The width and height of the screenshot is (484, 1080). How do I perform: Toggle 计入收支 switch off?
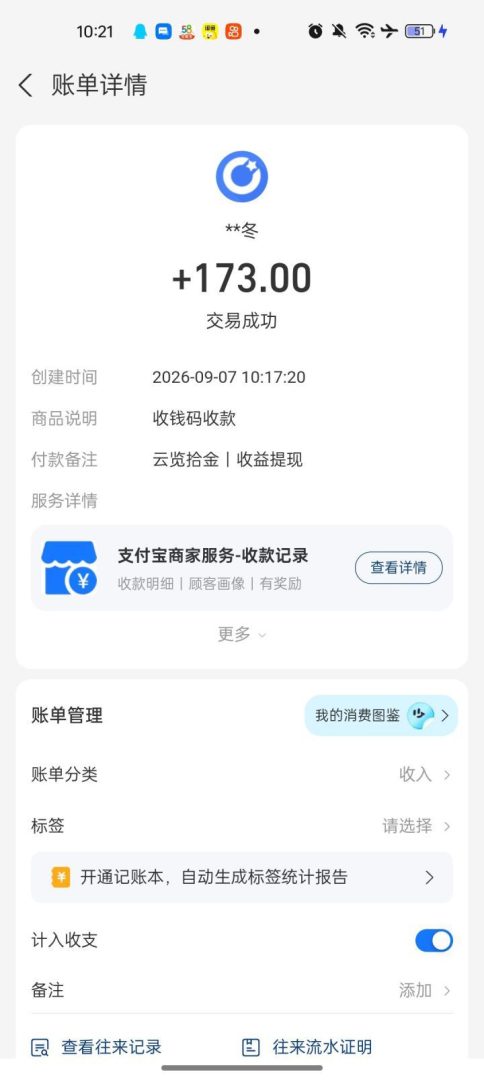(x=434, y=940)
